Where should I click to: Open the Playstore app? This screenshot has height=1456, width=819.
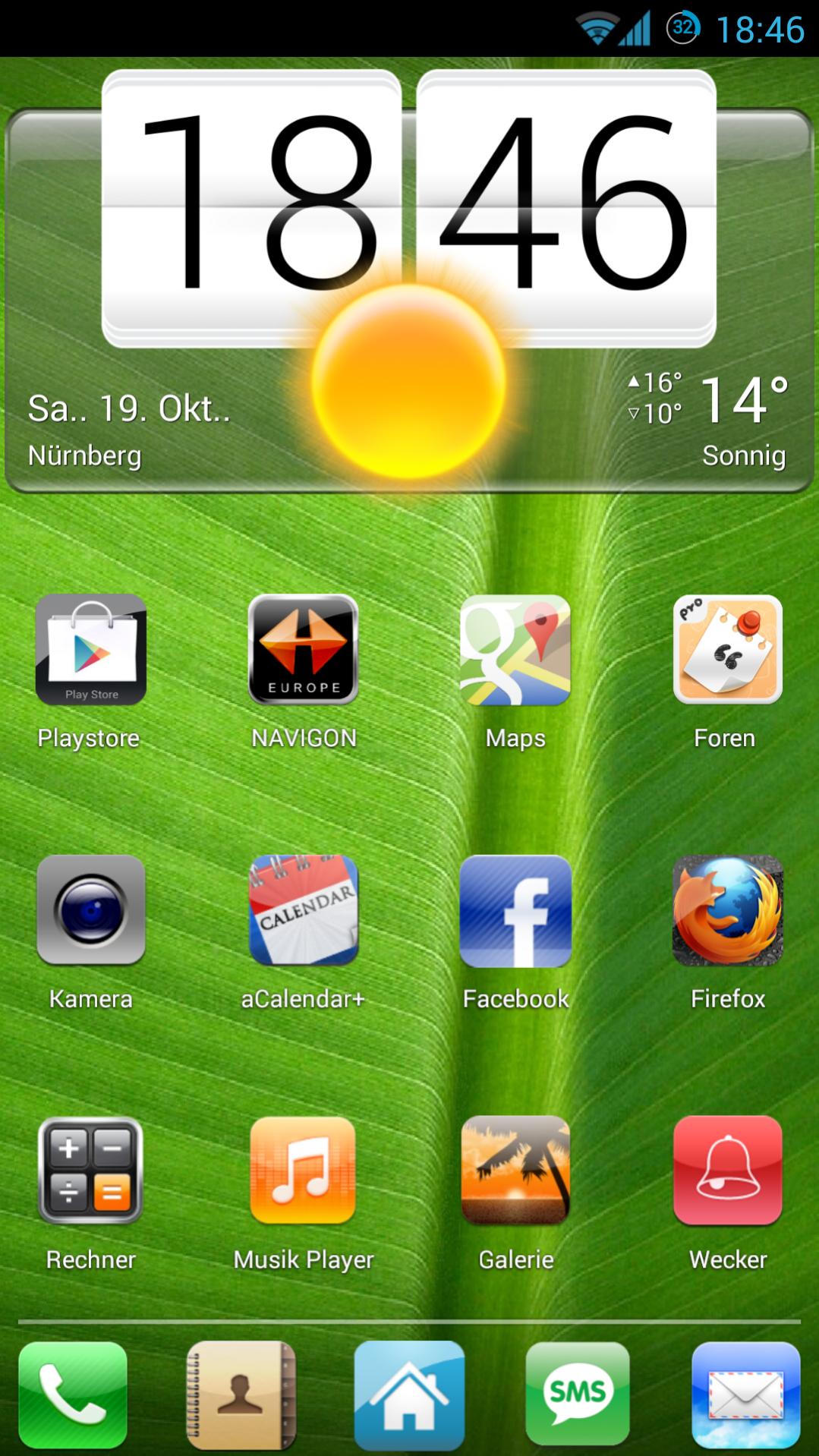click(x=90, y=650)
